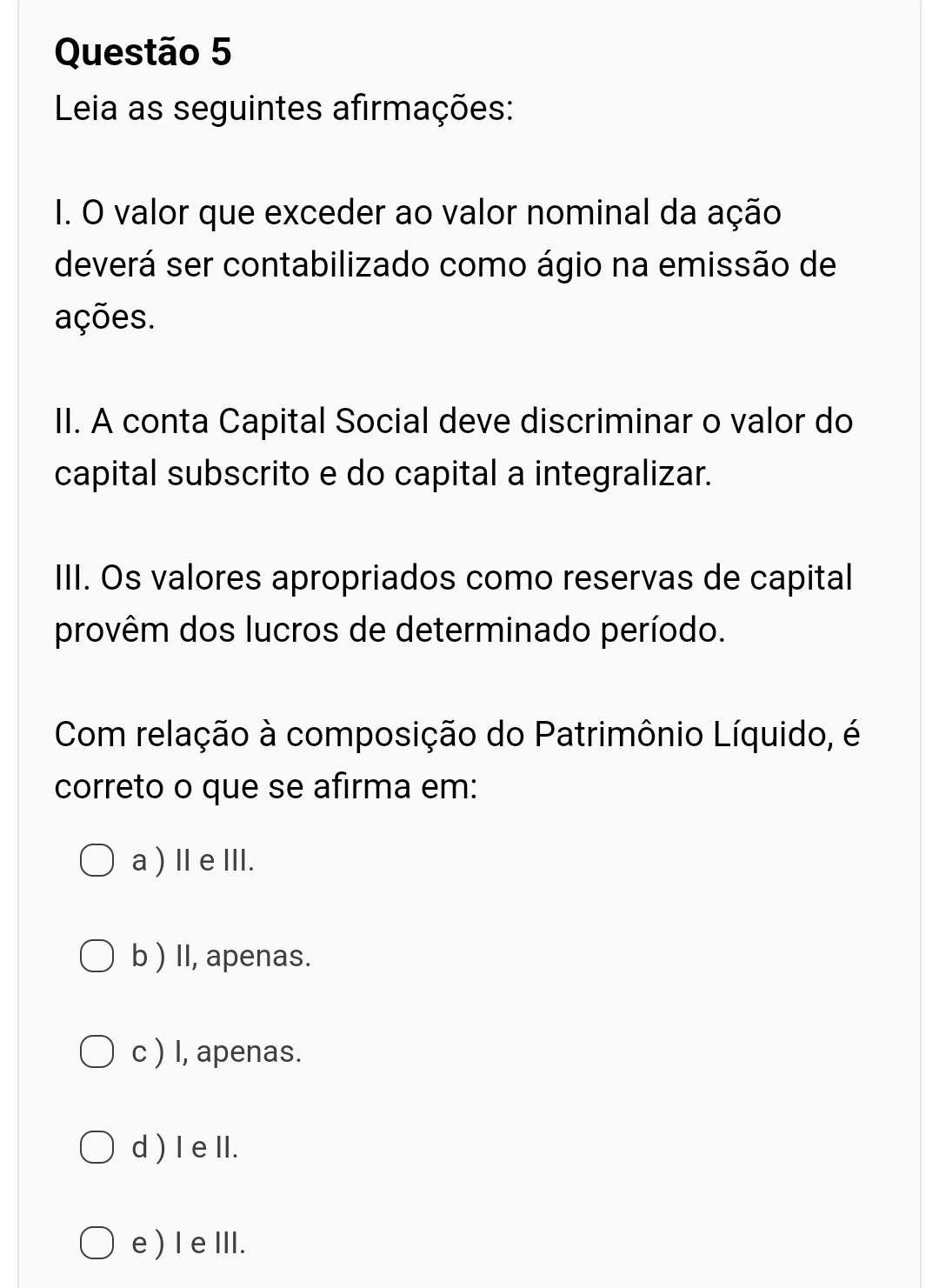Screen dimensions: 939x1288
Task: Pick answer d) I e II
Action: pos(97,1148)
